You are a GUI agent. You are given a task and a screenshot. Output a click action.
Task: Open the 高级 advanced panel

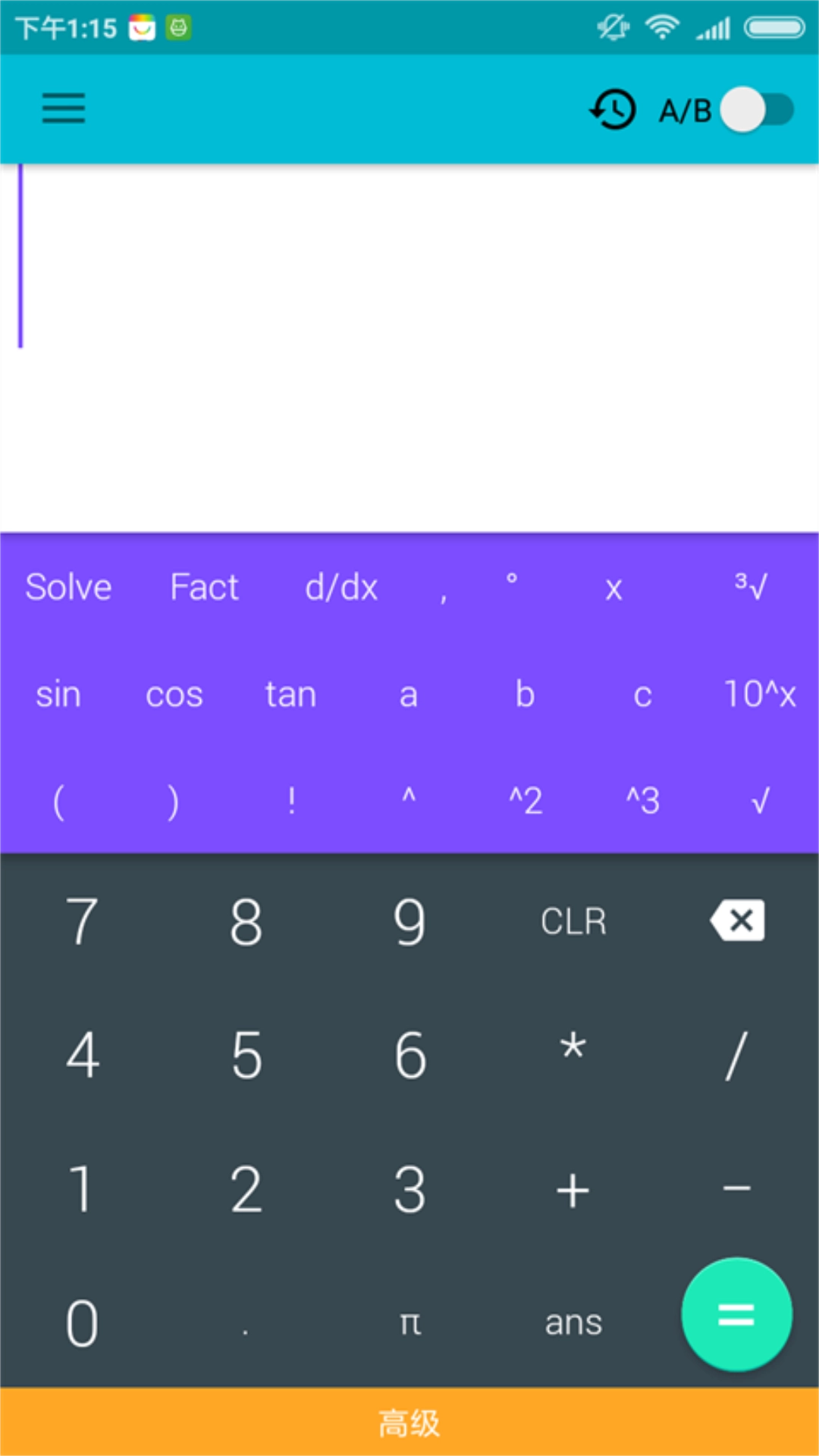click(409, 1423)
